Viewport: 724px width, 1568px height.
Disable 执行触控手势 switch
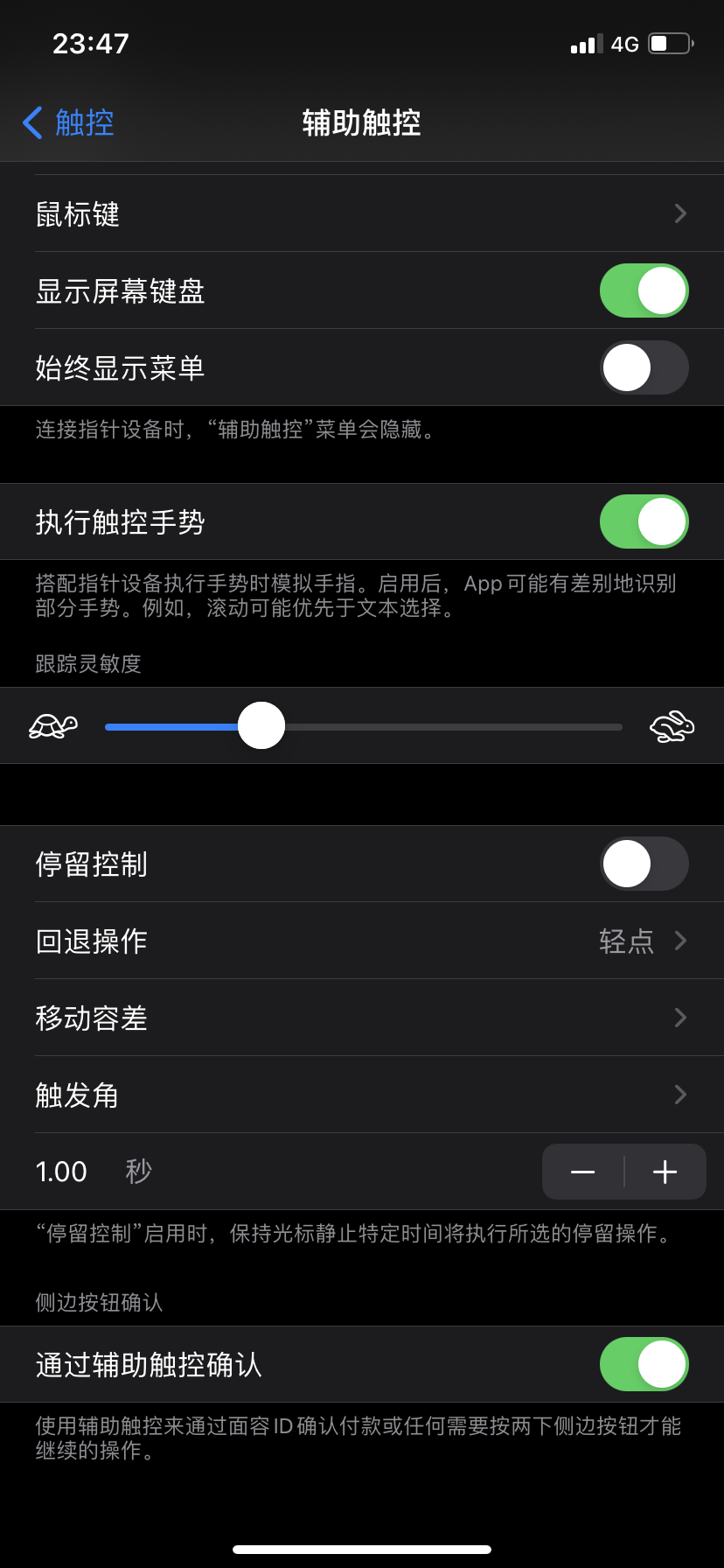[644, 521]
